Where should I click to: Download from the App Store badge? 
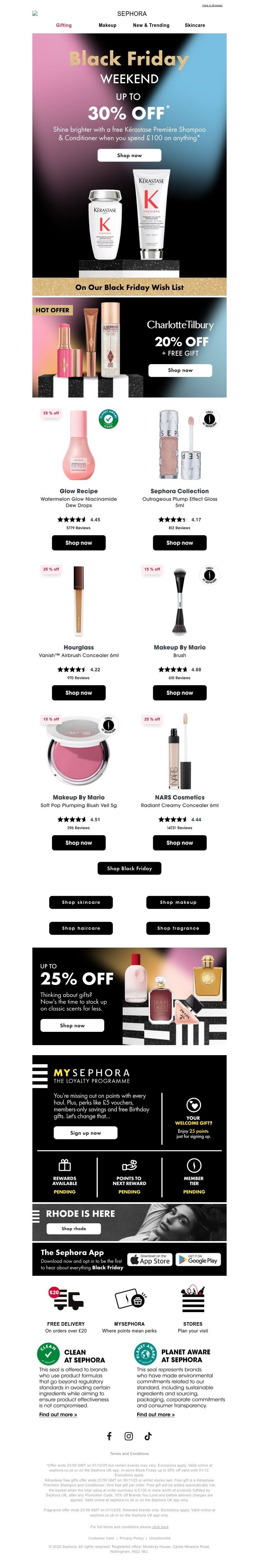[x=150, y=1260]
